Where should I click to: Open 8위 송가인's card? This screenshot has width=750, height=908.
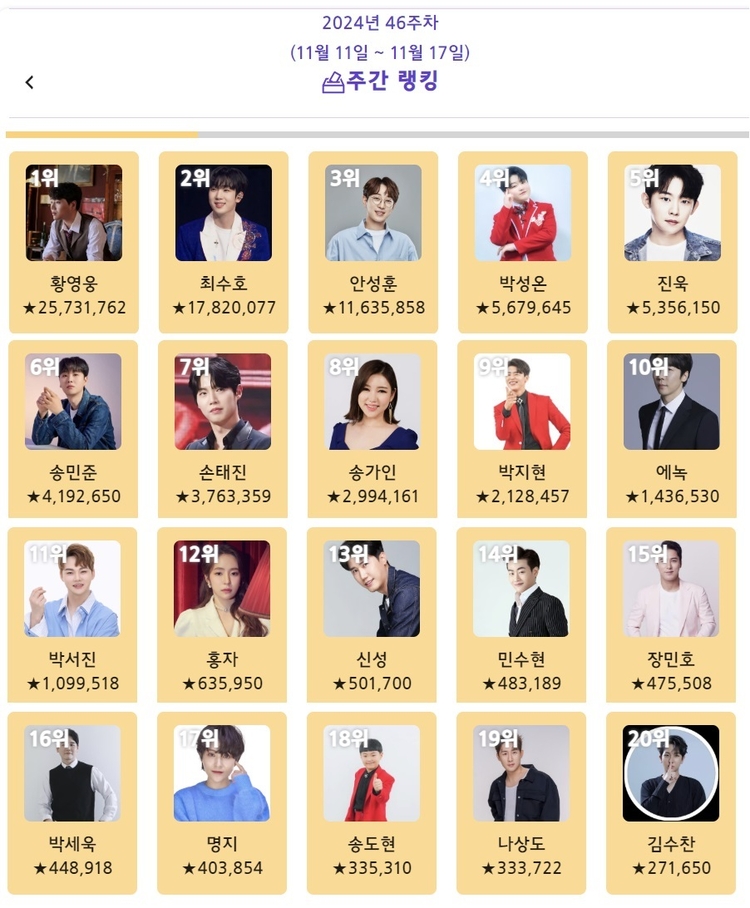(x=372, y=428)
